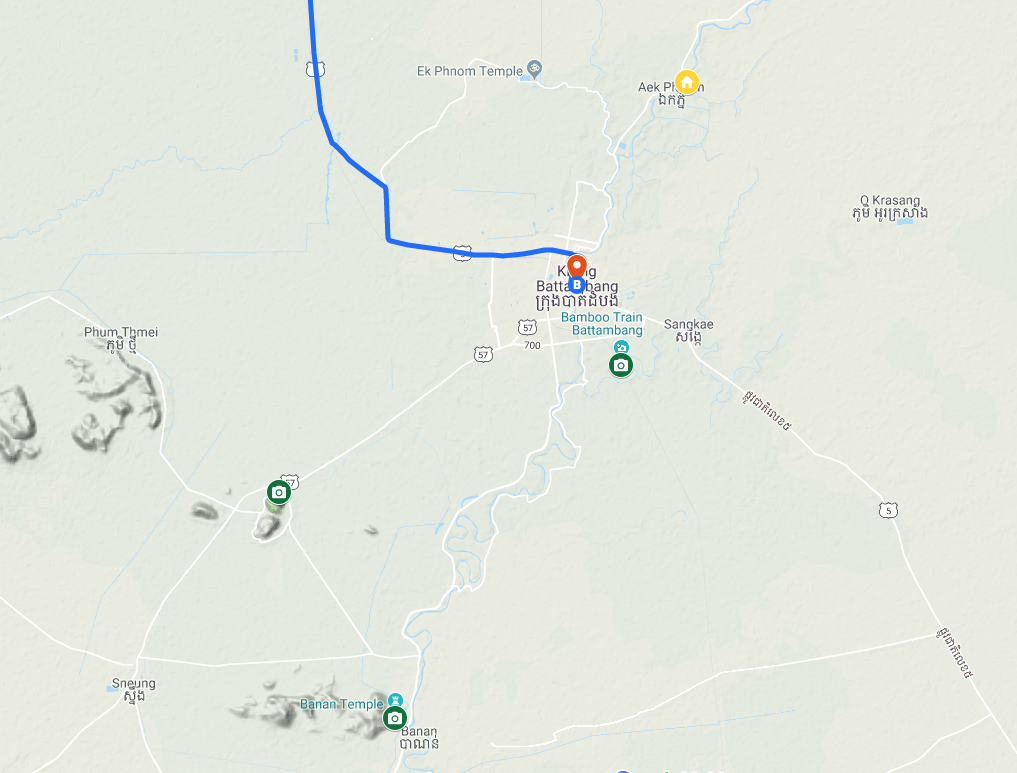Open the Bamboo Train Battambang place marker
Image resolution: width=1017 pixels, height=773 pixels.
coord(621,348)
